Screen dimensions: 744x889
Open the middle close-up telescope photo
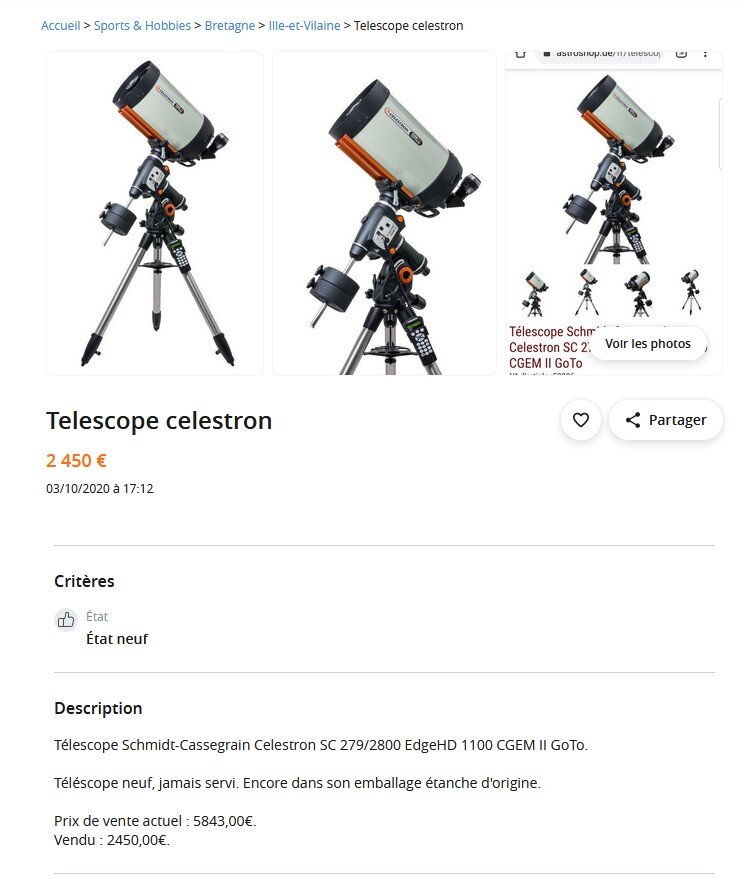(x=384, y=214)
